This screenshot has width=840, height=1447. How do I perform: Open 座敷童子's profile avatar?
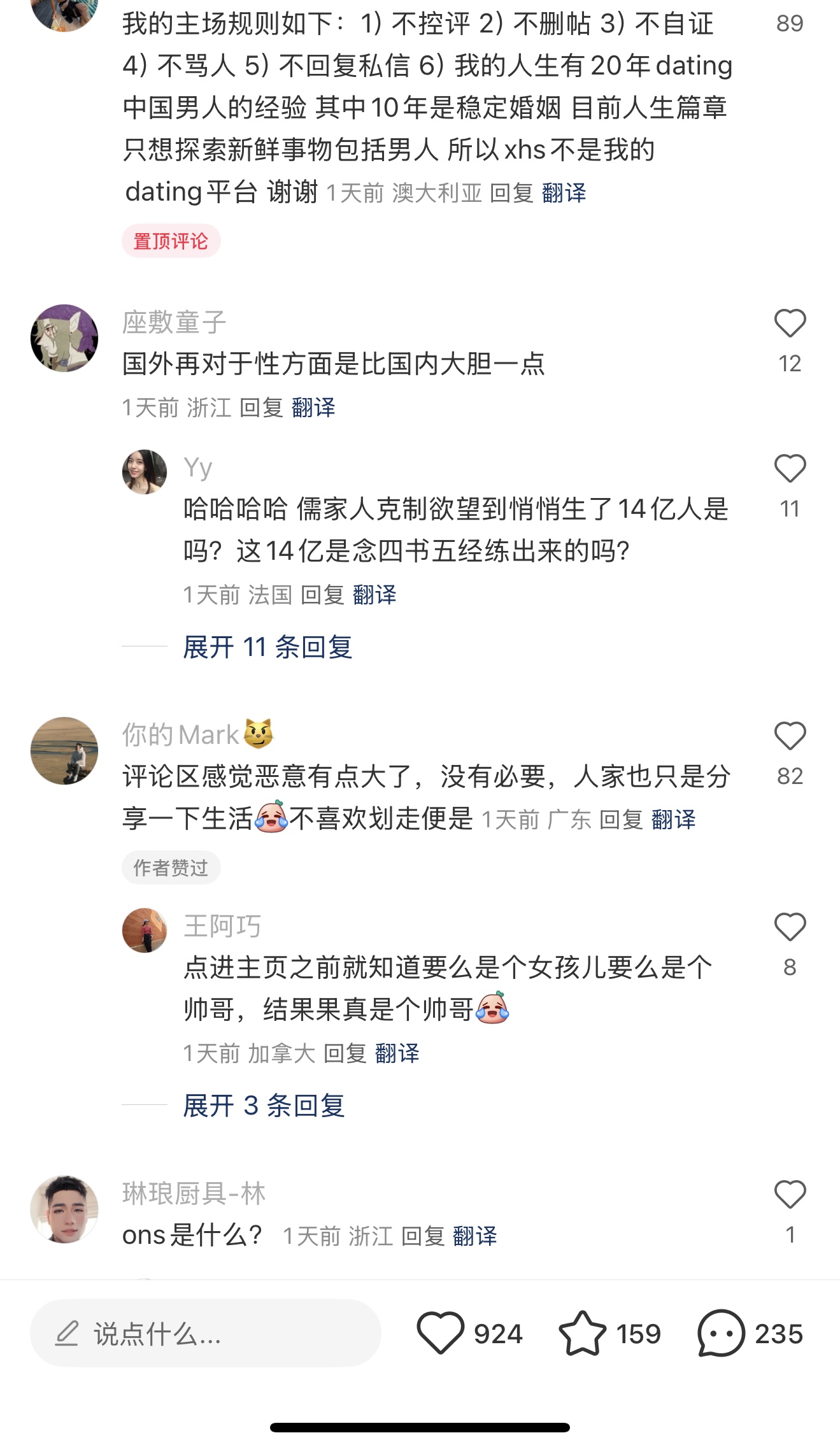click(64, 338)
